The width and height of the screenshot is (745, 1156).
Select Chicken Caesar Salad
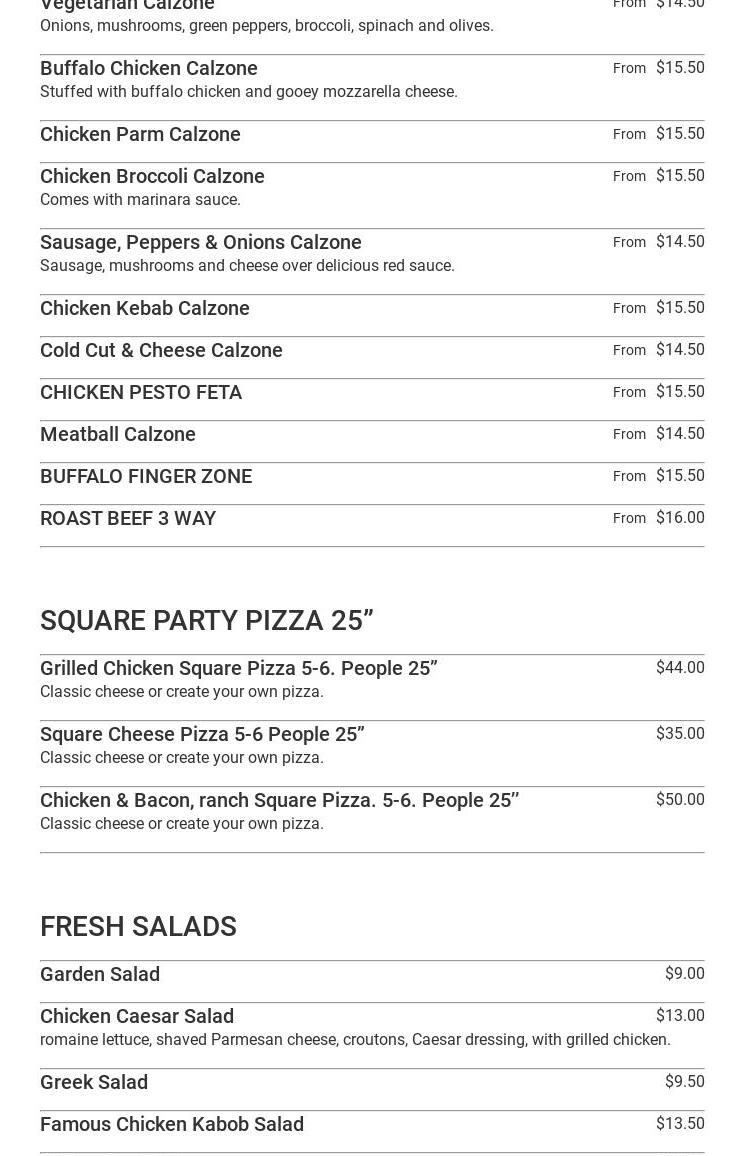[137, 1016]
